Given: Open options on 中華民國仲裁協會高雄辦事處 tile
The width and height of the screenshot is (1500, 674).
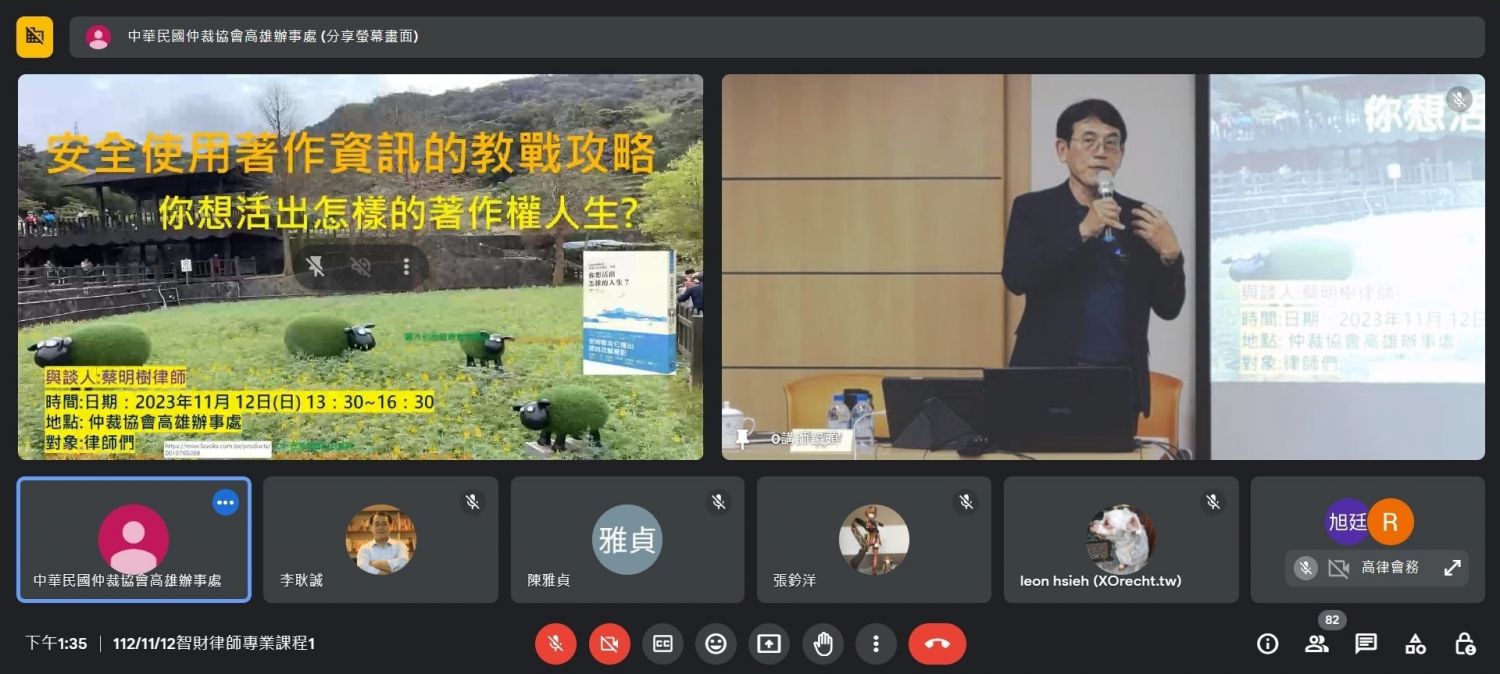Looking at the screenshot, I should coord(226,502).
